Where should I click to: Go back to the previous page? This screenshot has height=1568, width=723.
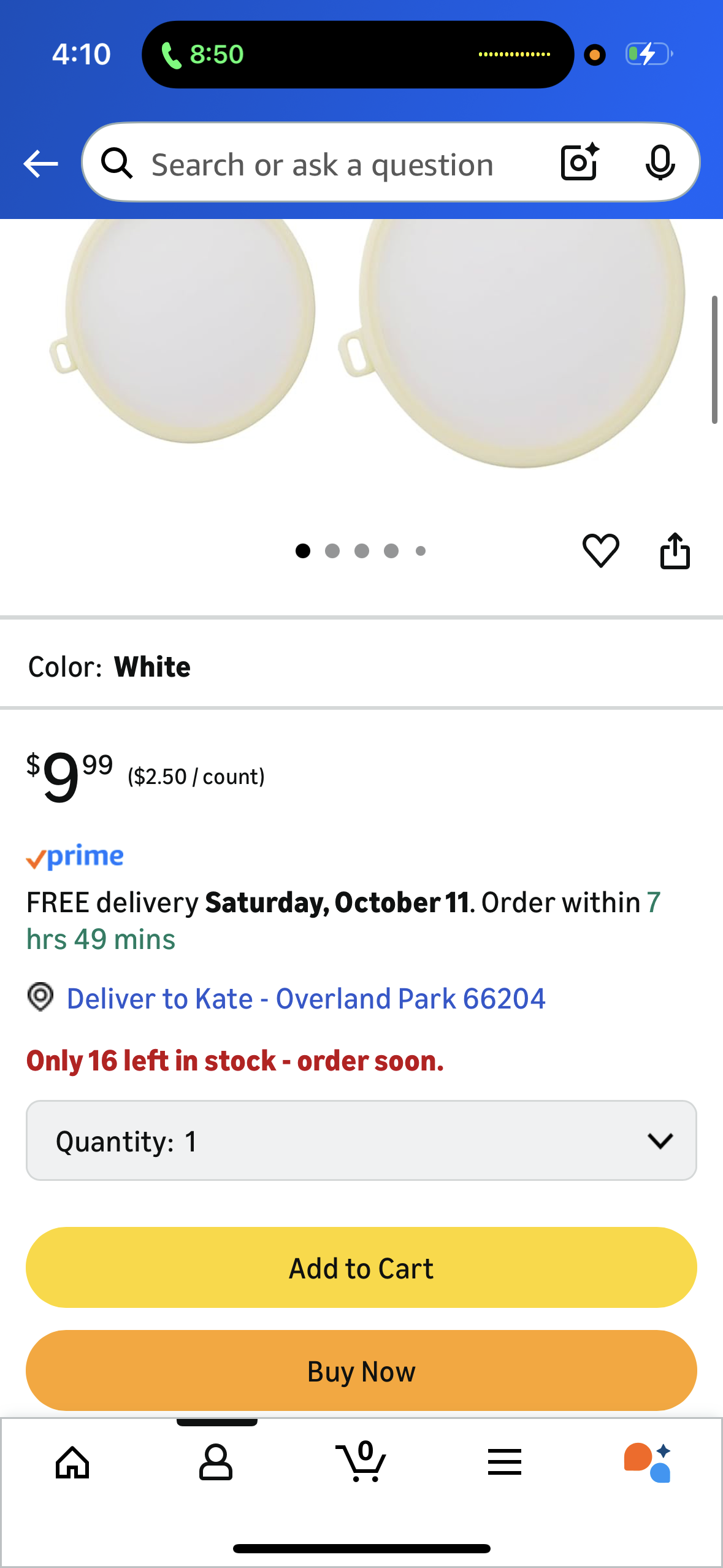pyautogui.click(x=40, y=164)
